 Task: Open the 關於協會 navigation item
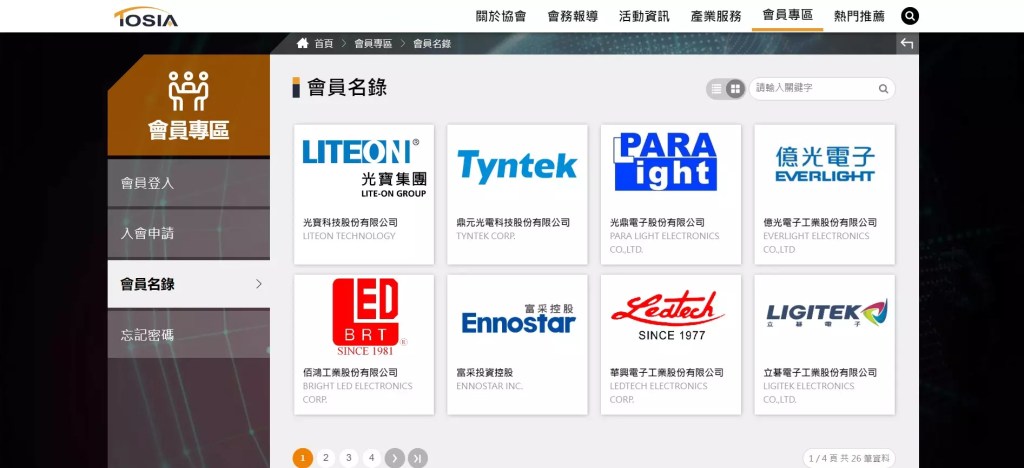(x=501, y=16)
